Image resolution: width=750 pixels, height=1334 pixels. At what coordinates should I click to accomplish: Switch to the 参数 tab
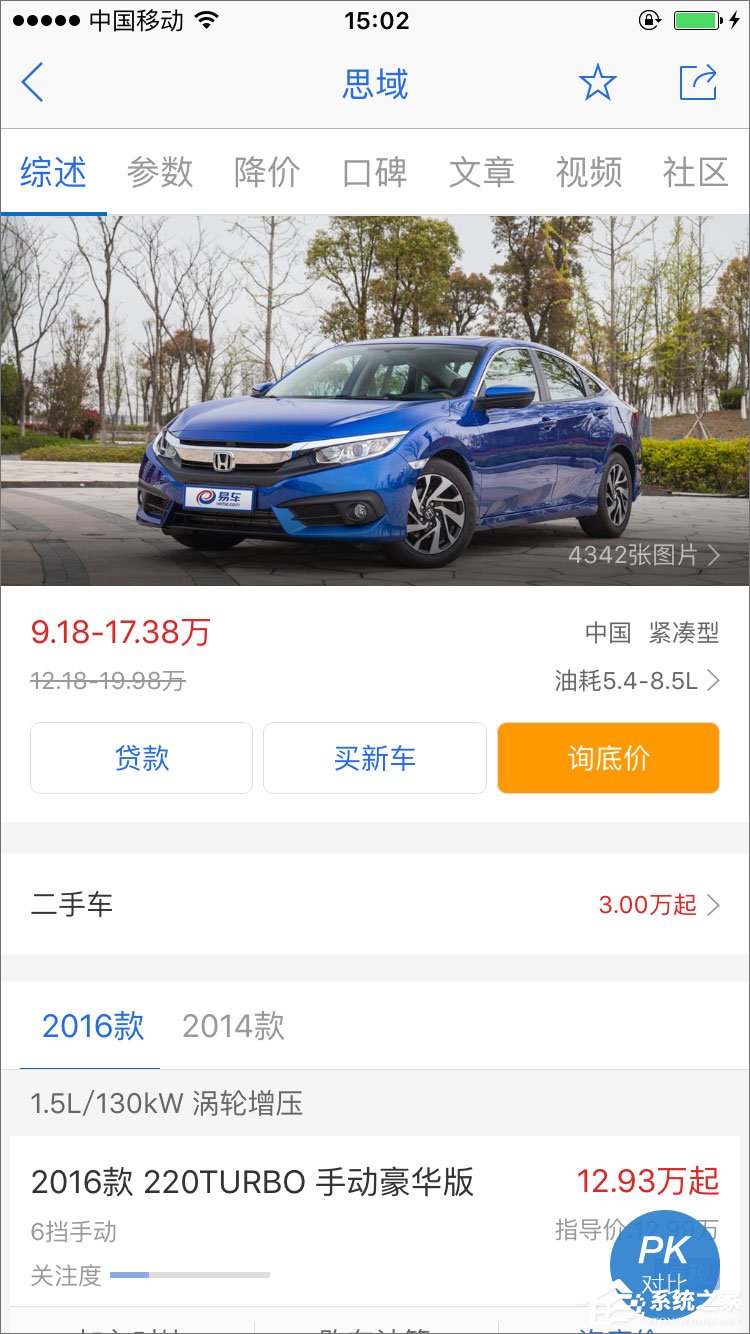(x=160, y=172)
